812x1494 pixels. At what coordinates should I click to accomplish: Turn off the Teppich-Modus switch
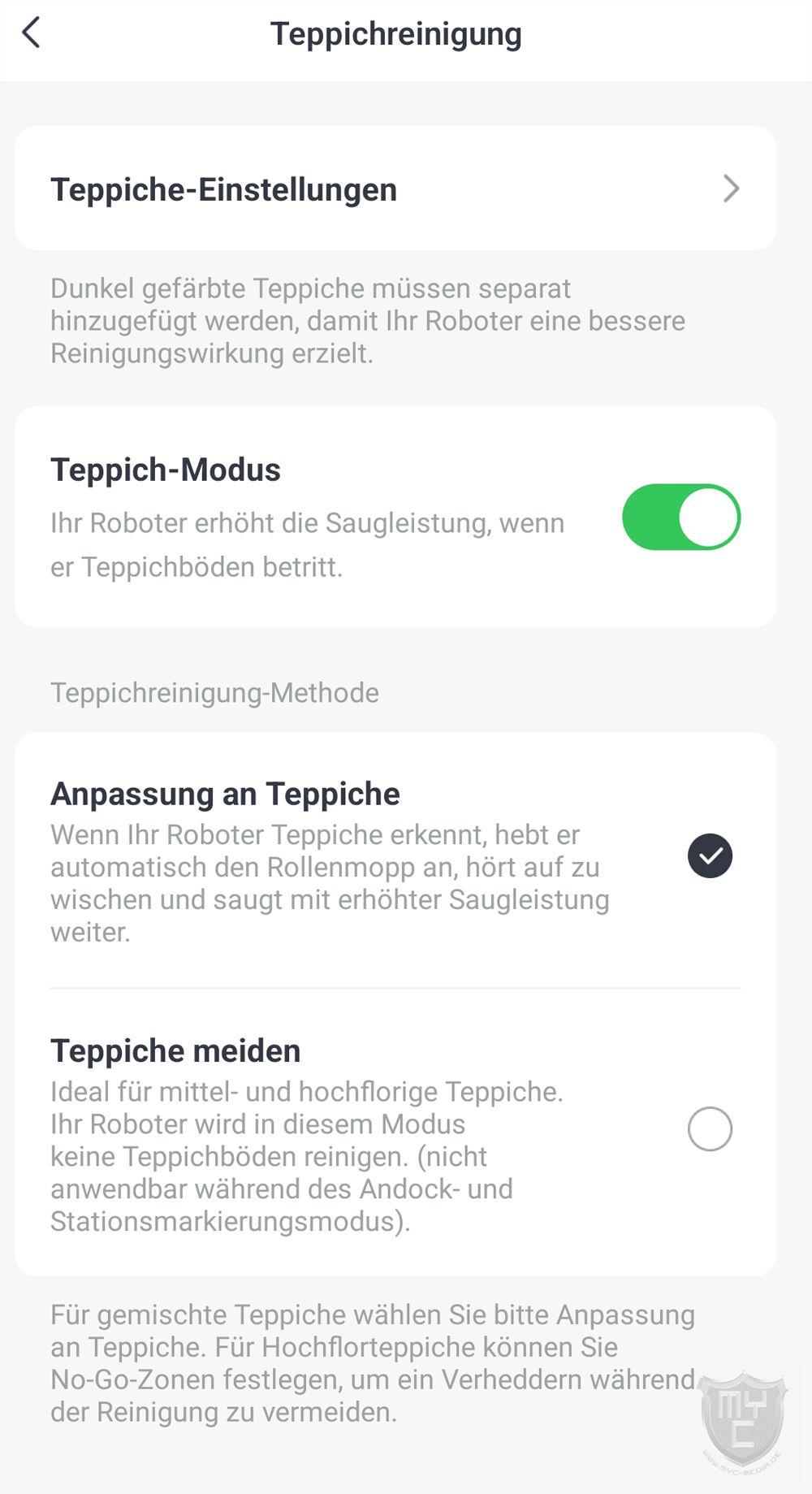[680, 517]
